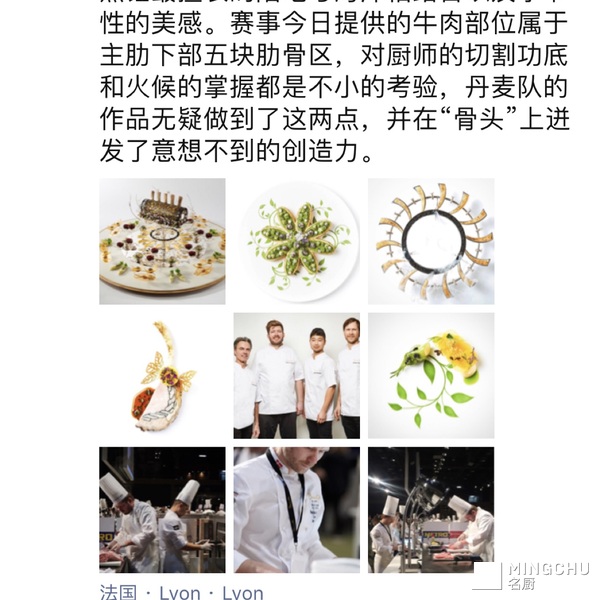View photo of chef cutting meat

tap(431, 509)
